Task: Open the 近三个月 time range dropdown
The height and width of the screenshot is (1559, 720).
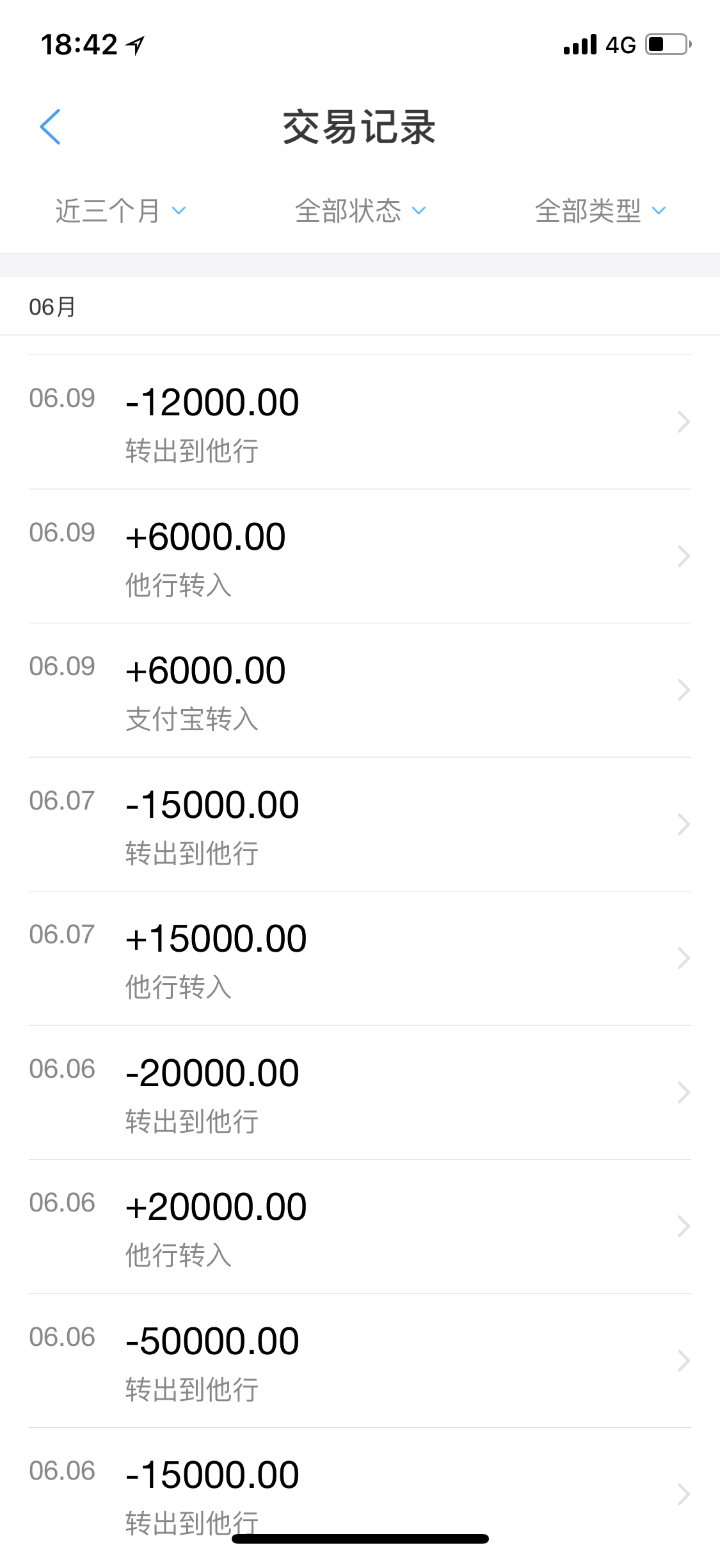Action: 120,211
